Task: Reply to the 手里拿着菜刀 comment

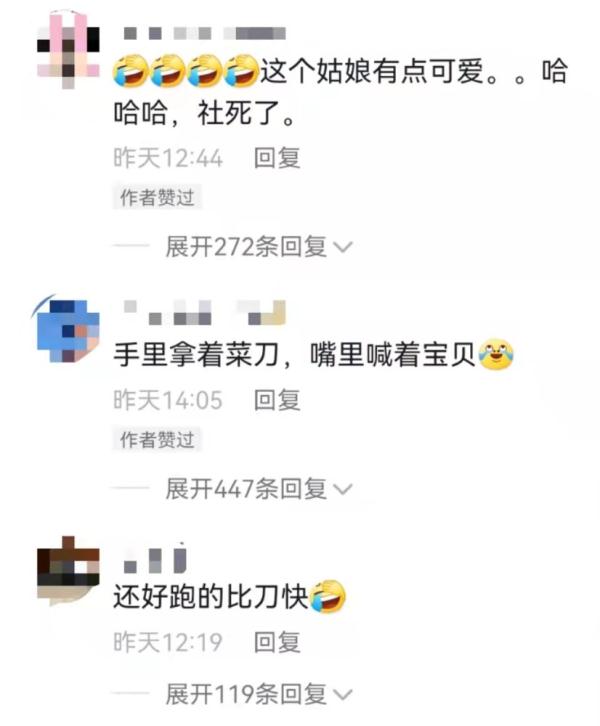Action: tap(277, 400)
